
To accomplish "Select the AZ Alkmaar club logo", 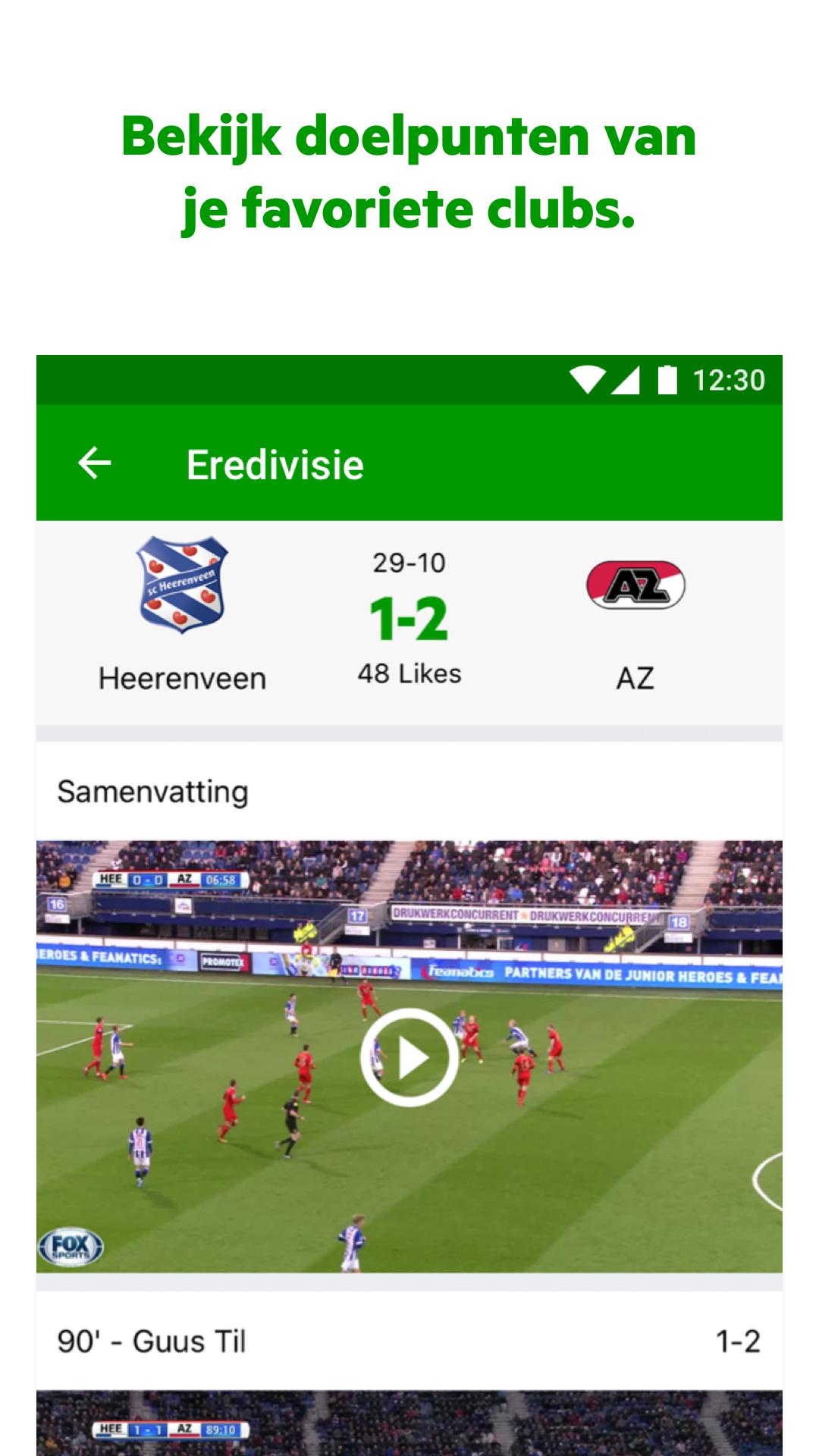I will click(x=637, y=584).
